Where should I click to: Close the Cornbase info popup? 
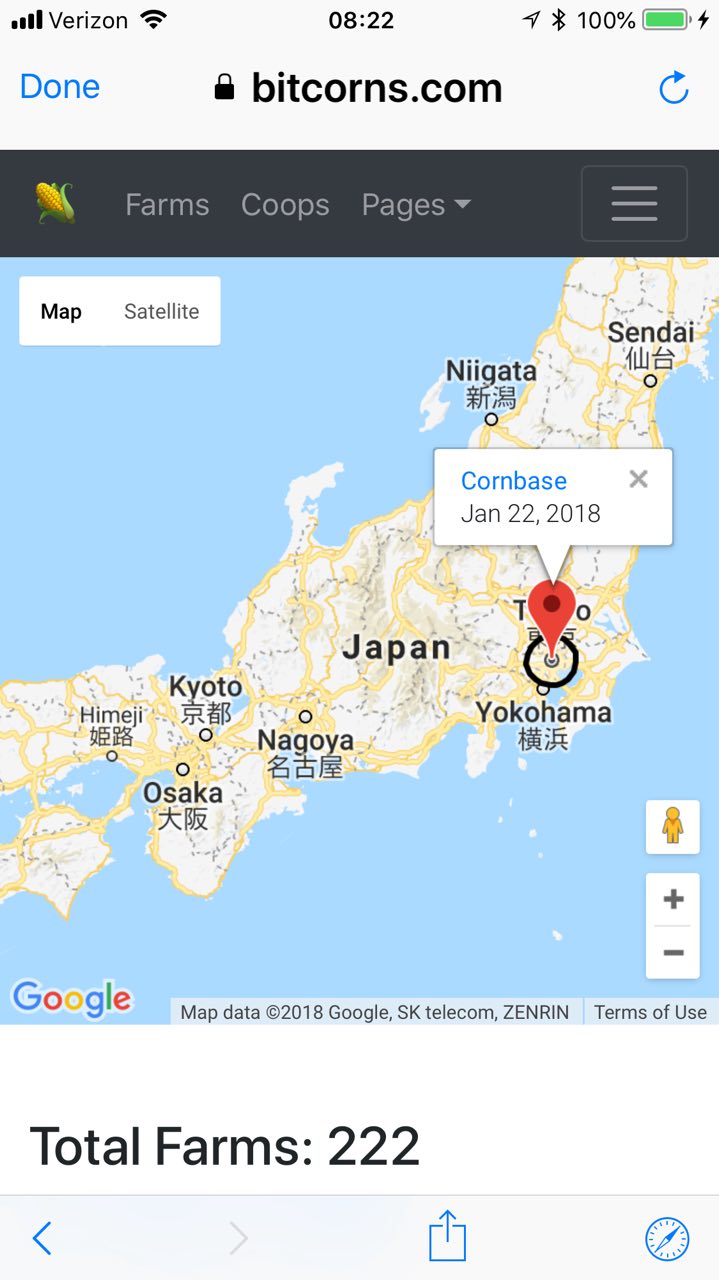(x=638, y=479)
